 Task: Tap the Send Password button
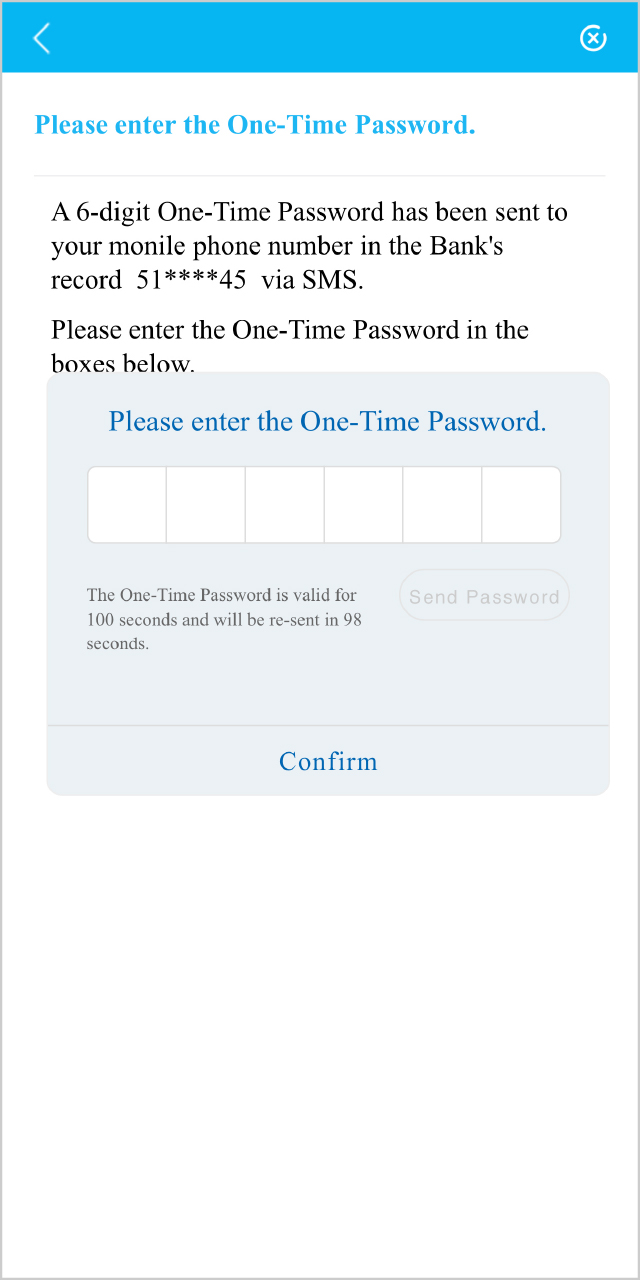point(484,596)
